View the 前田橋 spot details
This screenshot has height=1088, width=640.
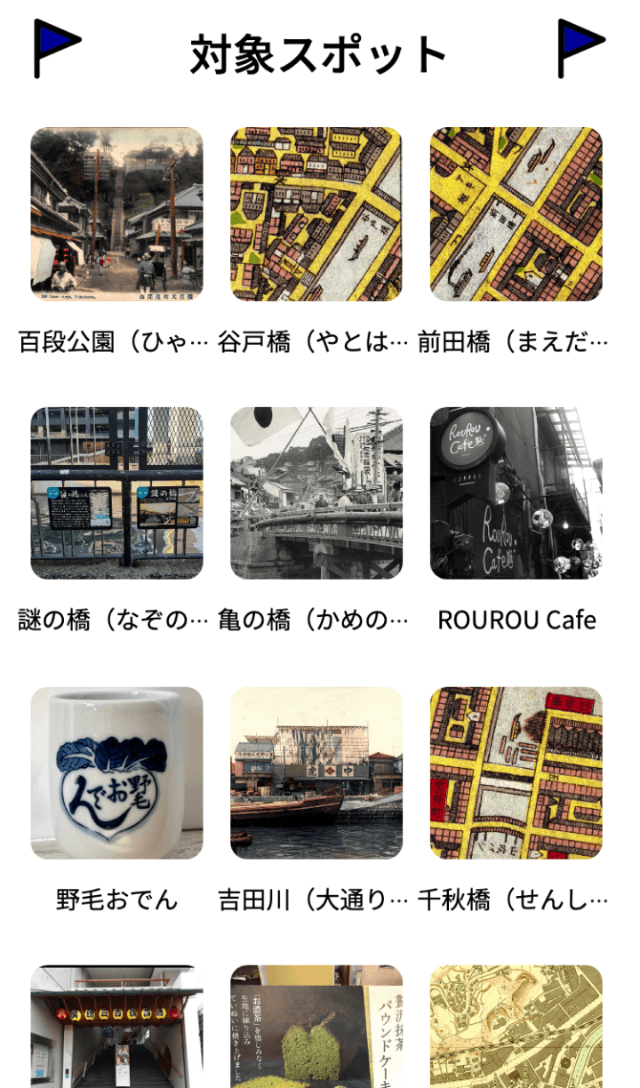coord(516,213)
